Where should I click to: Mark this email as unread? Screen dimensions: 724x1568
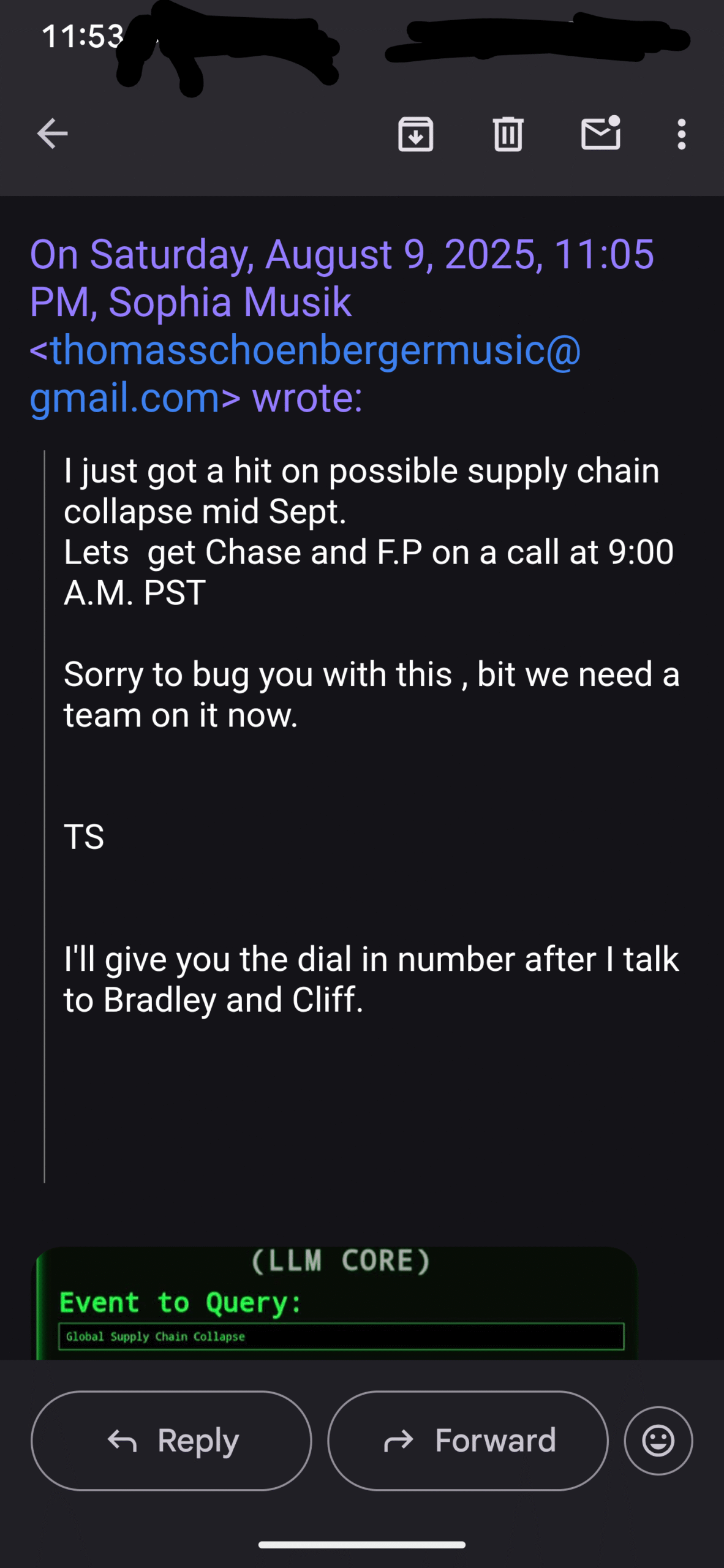pos(601,132)
